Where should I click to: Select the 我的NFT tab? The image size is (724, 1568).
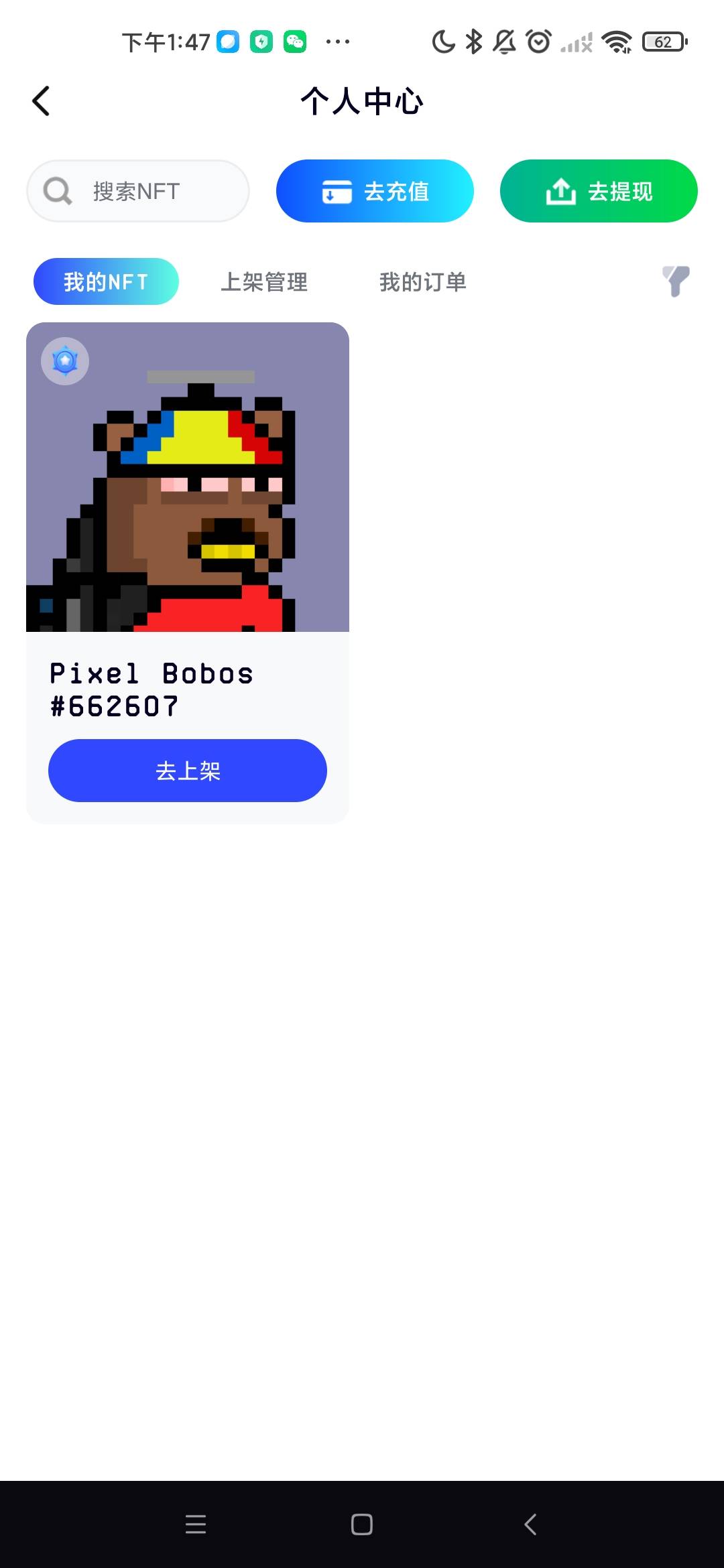[x=106, y=281]
